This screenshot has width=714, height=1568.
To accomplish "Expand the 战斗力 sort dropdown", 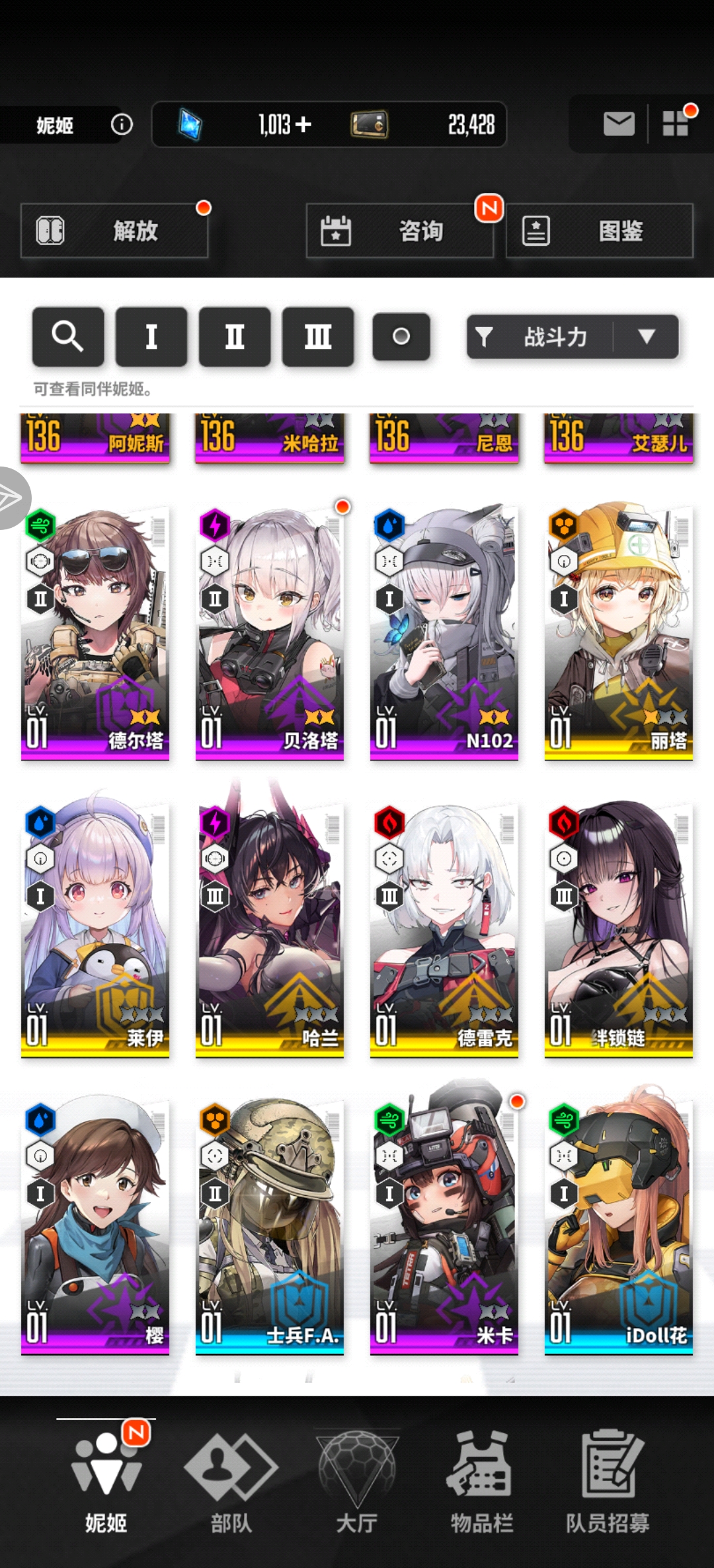I will point(646,337).
